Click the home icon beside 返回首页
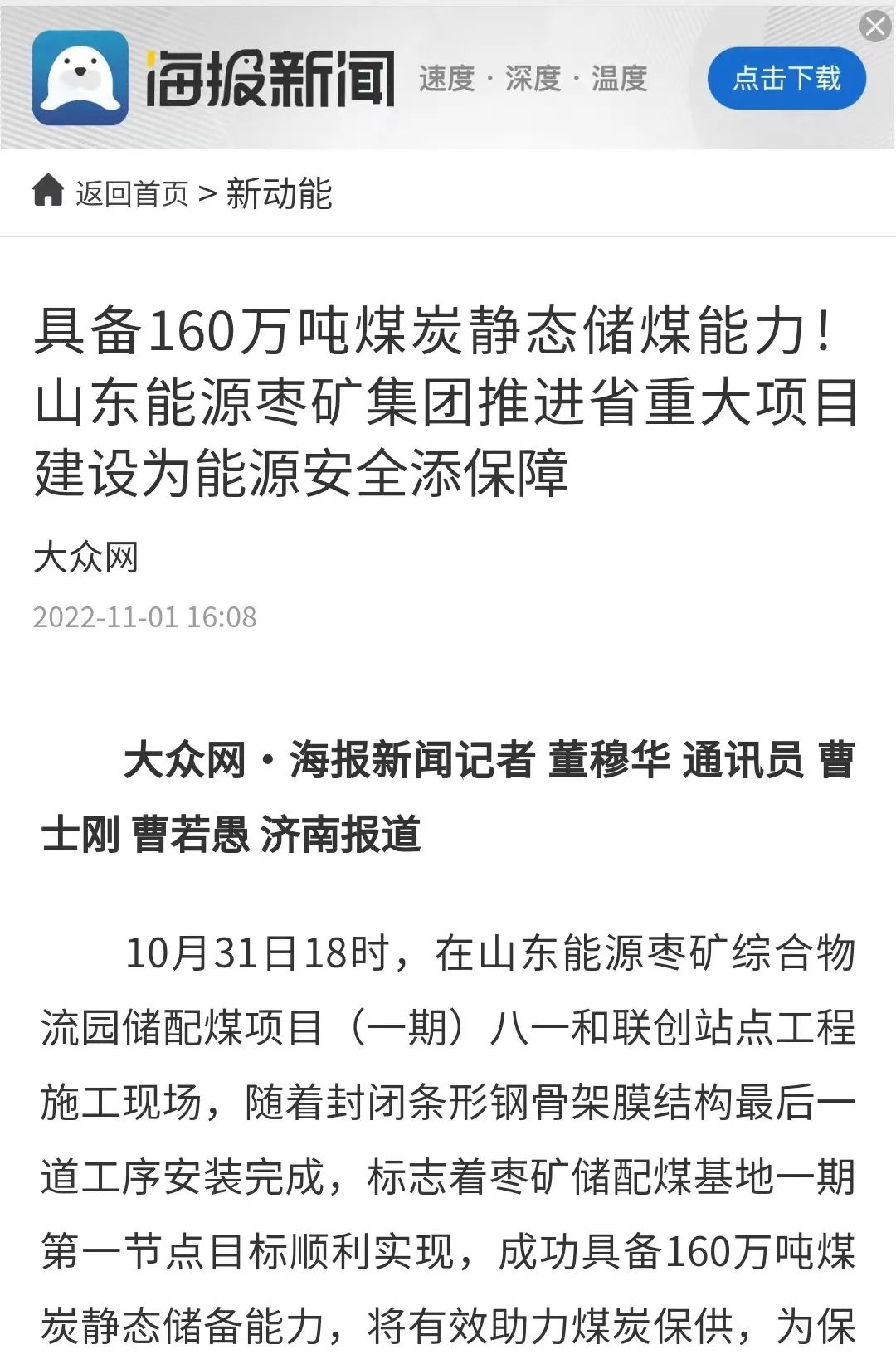Viewport: 896px width, 1364px height. pos(50,192)
